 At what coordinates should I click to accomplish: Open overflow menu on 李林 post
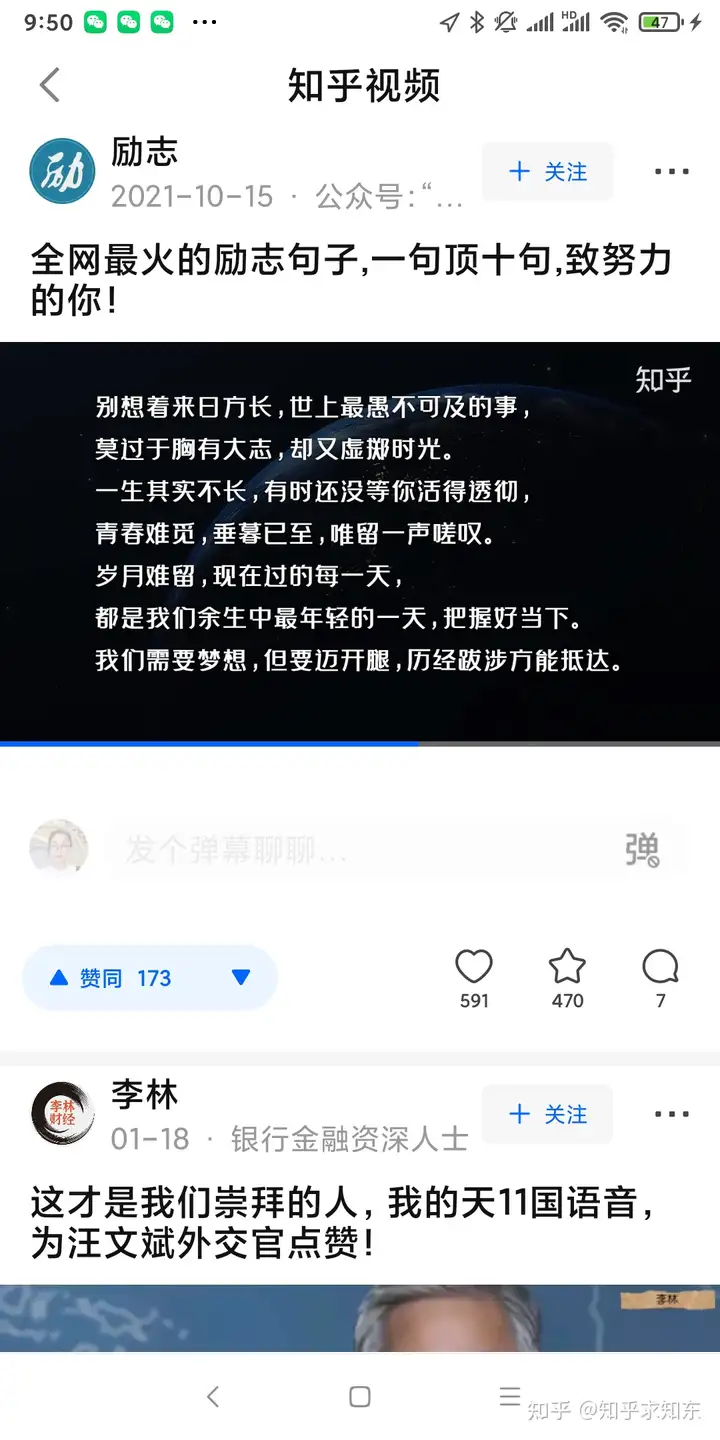click(671, 1114)
